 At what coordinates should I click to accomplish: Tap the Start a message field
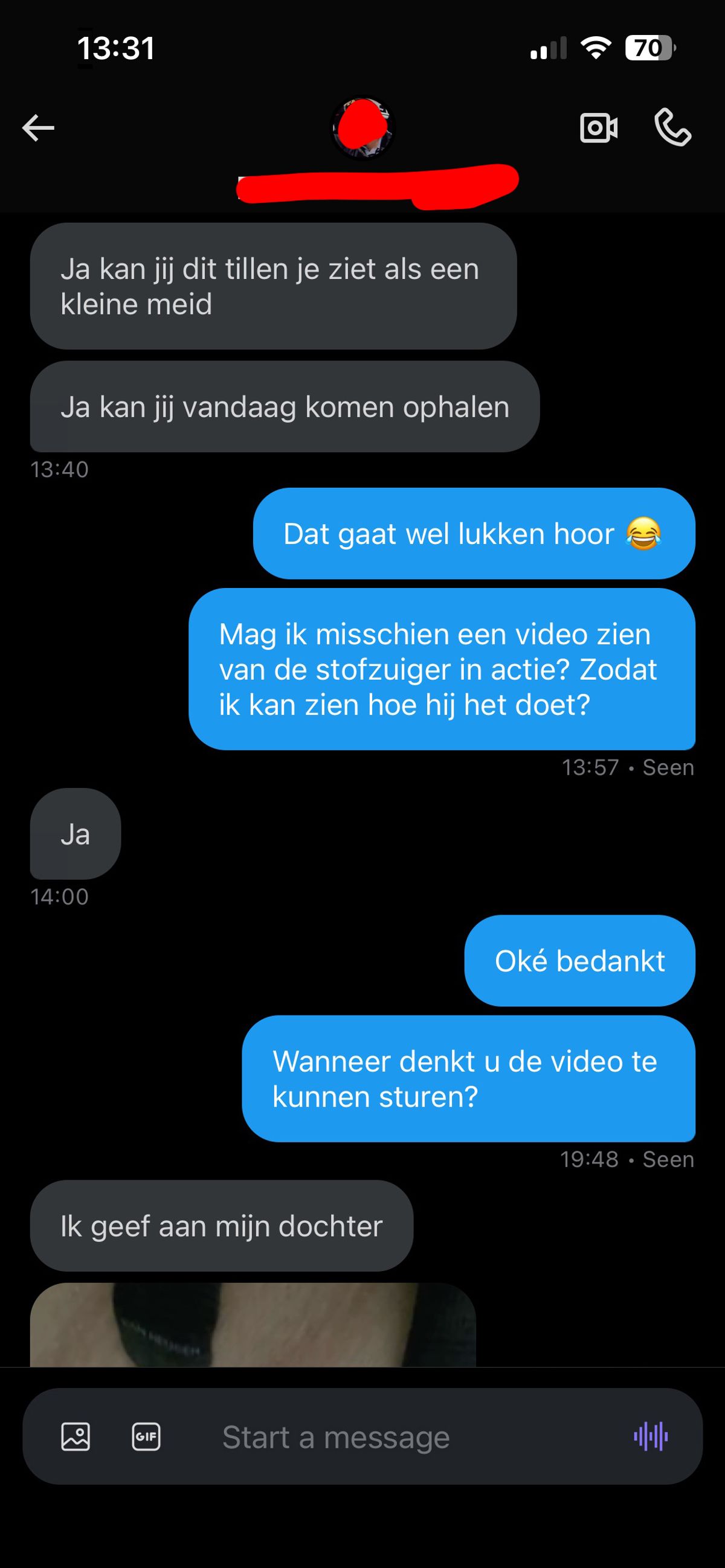[390, 1437]
